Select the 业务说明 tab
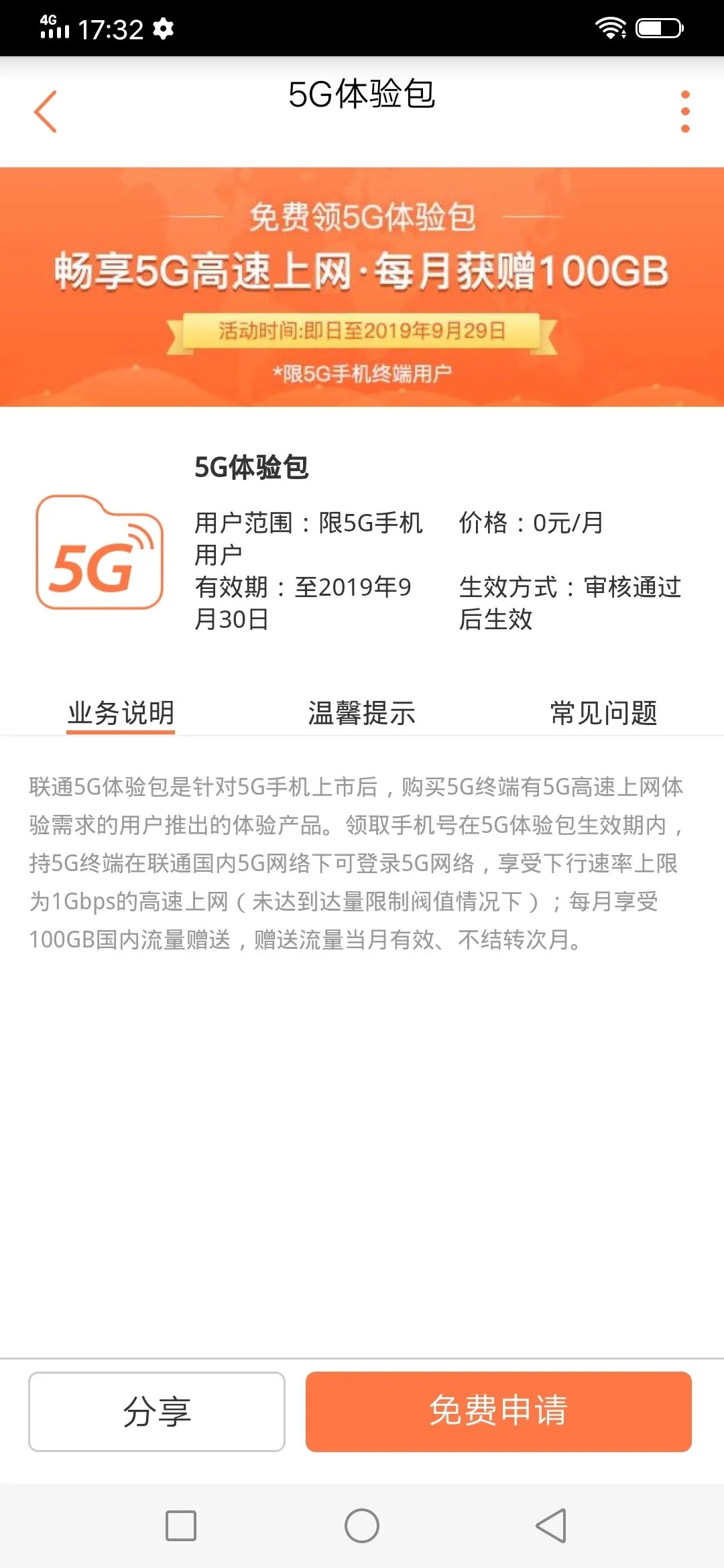 point(121,713)
